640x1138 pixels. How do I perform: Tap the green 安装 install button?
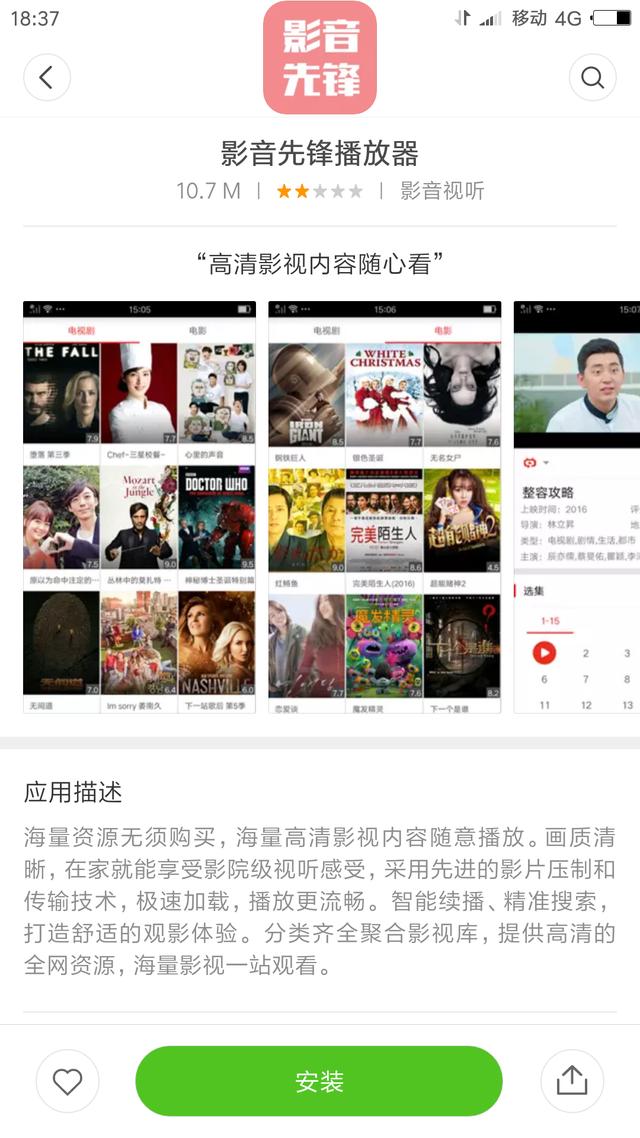[x=319, y=1081]
